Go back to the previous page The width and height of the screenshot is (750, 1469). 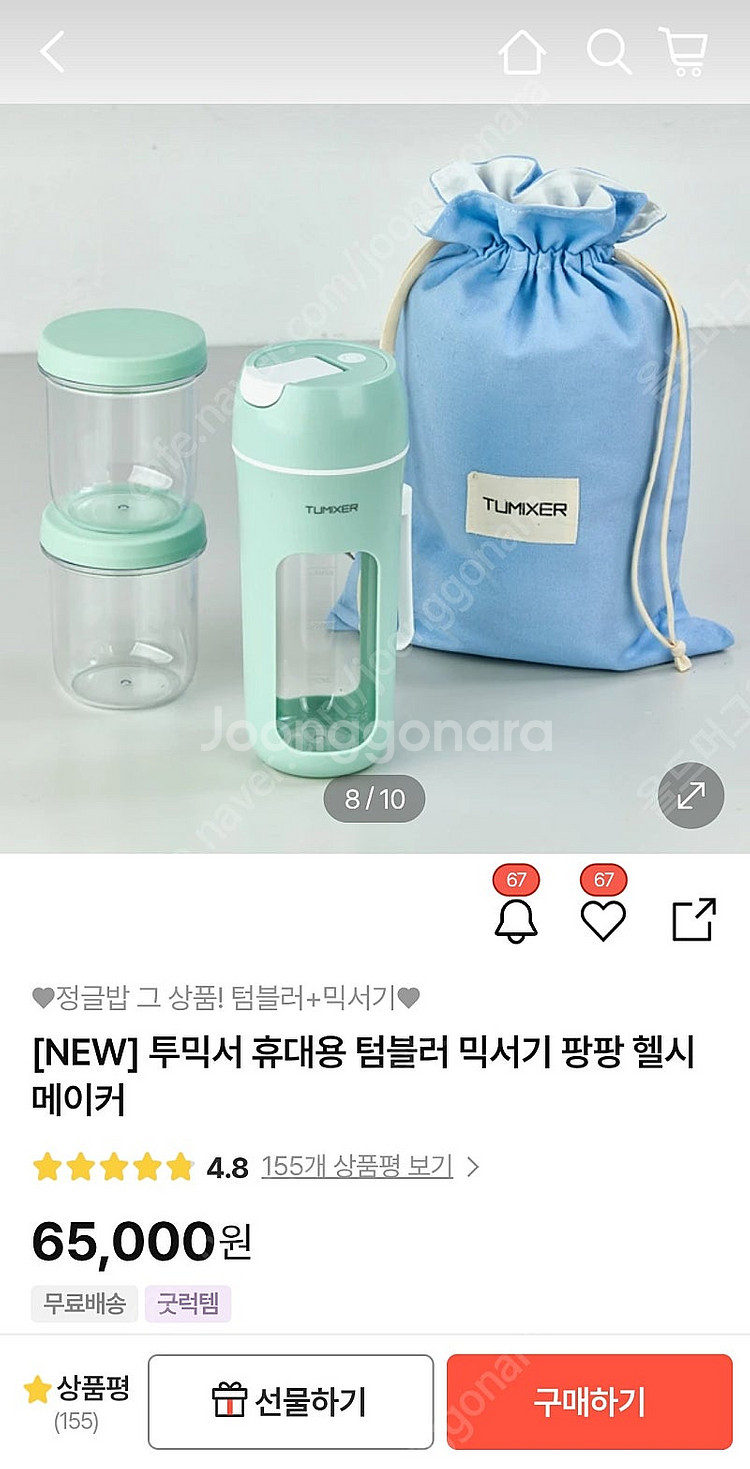tap(52, 52)
